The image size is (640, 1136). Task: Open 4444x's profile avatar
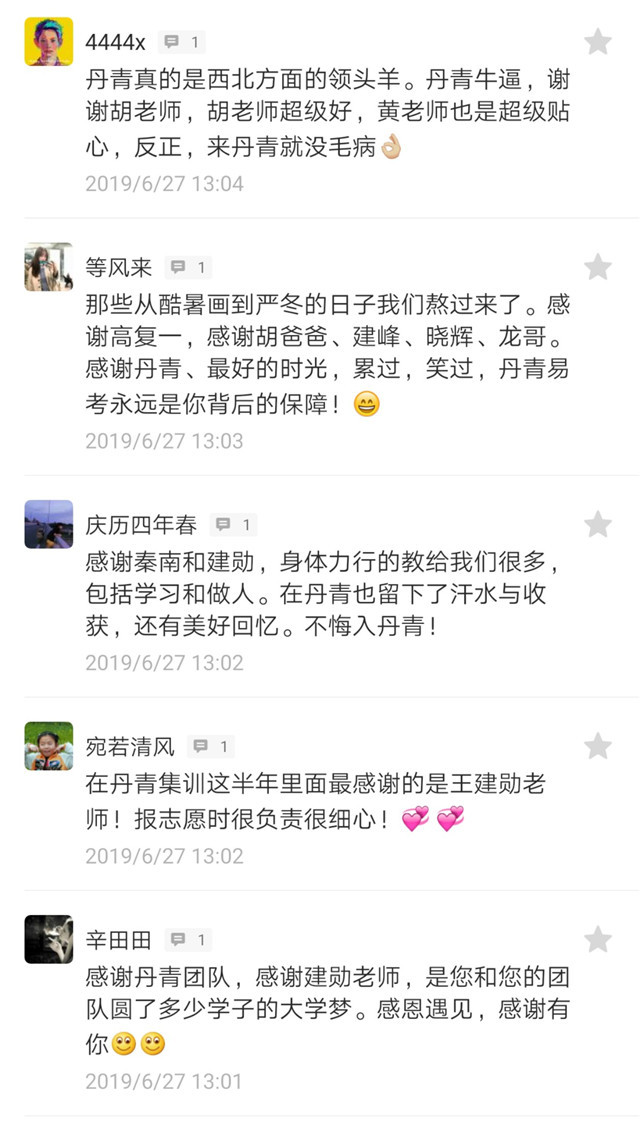(49, 42)
